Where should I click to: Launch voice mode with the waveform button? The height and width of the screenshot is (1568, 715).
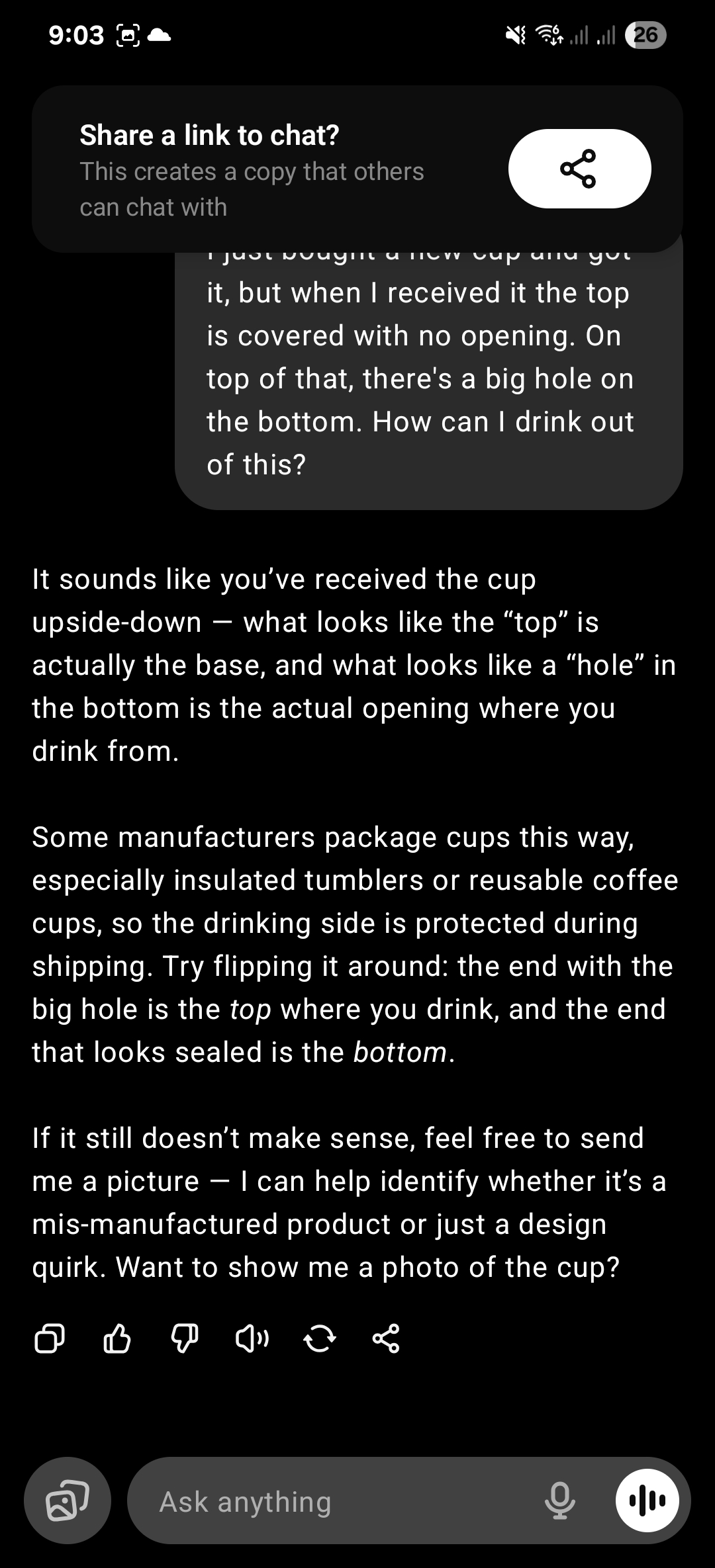[x=647, y=1501]
